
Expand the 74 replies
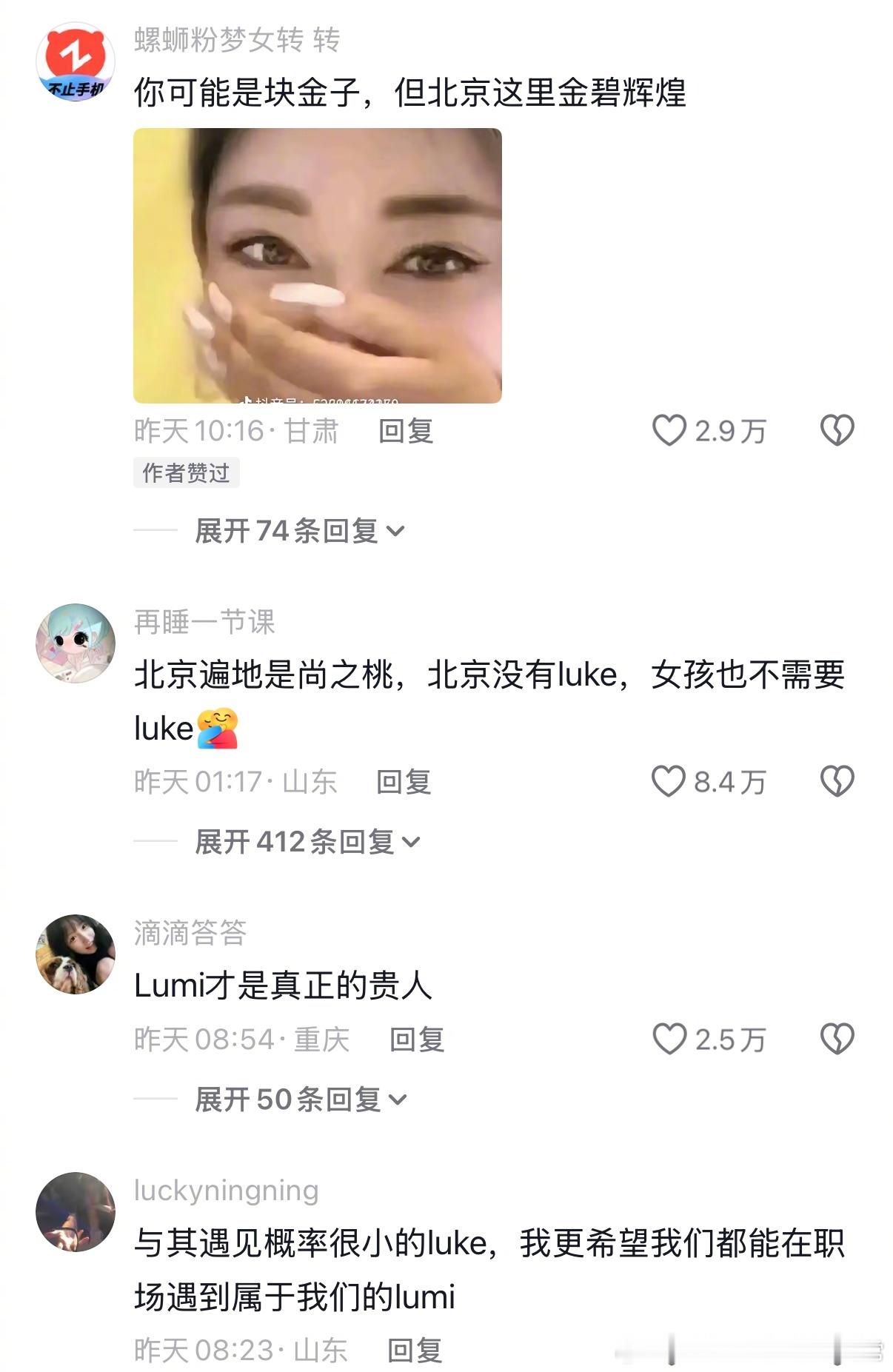click(300, 531)
